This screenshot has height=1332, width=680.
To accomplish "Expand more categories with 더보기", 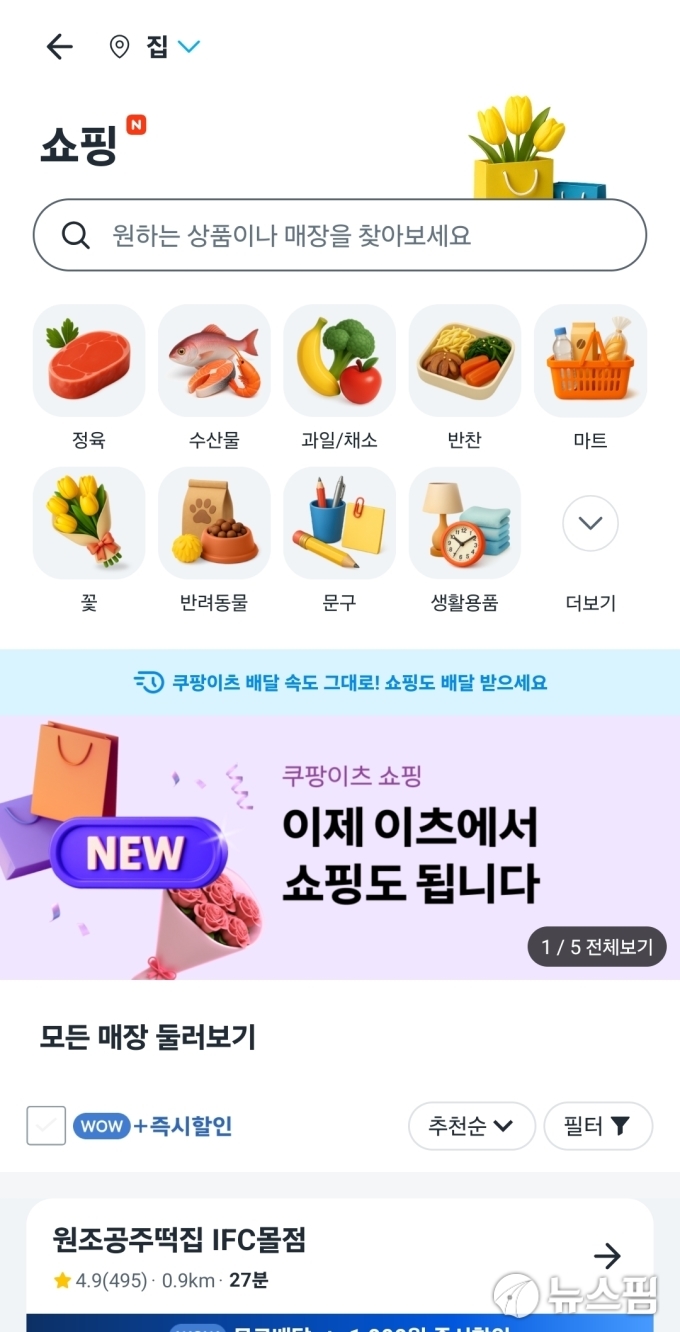I will 590,524.
